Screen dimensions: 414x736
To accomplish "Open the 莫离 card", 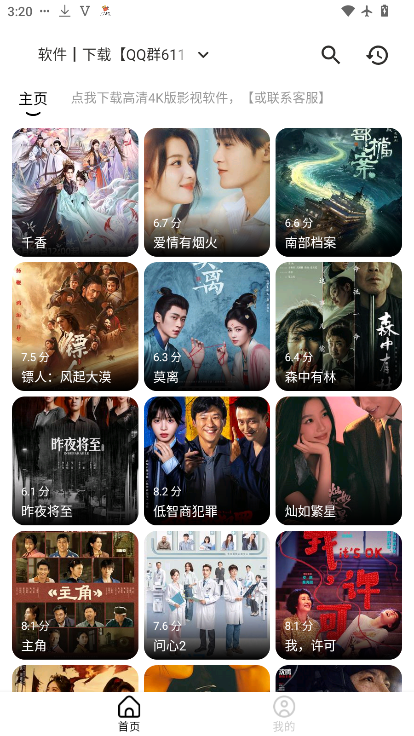I will [x=207, y=327].
